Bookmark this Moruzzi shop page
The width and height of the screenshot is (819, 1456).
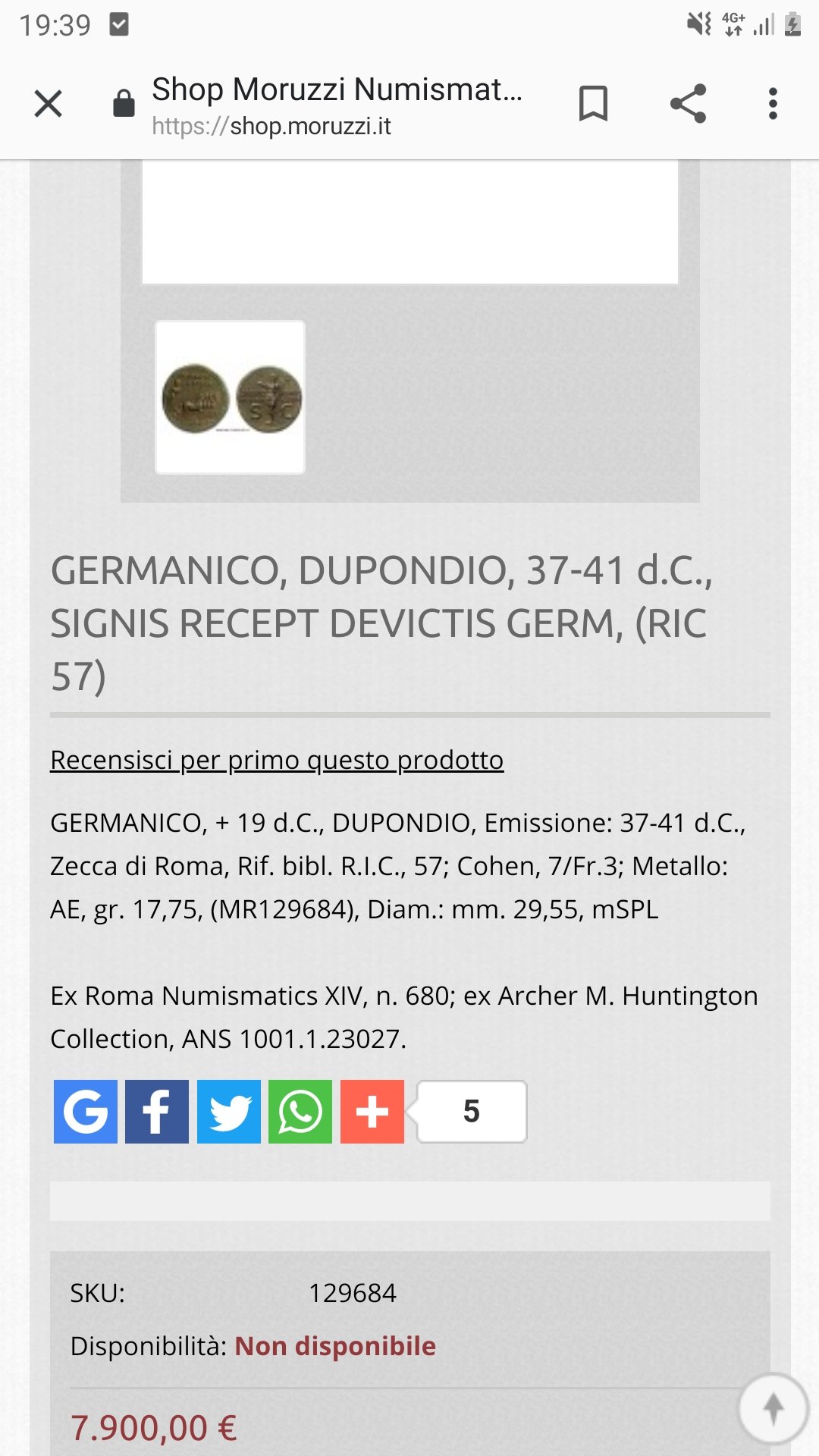[593, 104]
